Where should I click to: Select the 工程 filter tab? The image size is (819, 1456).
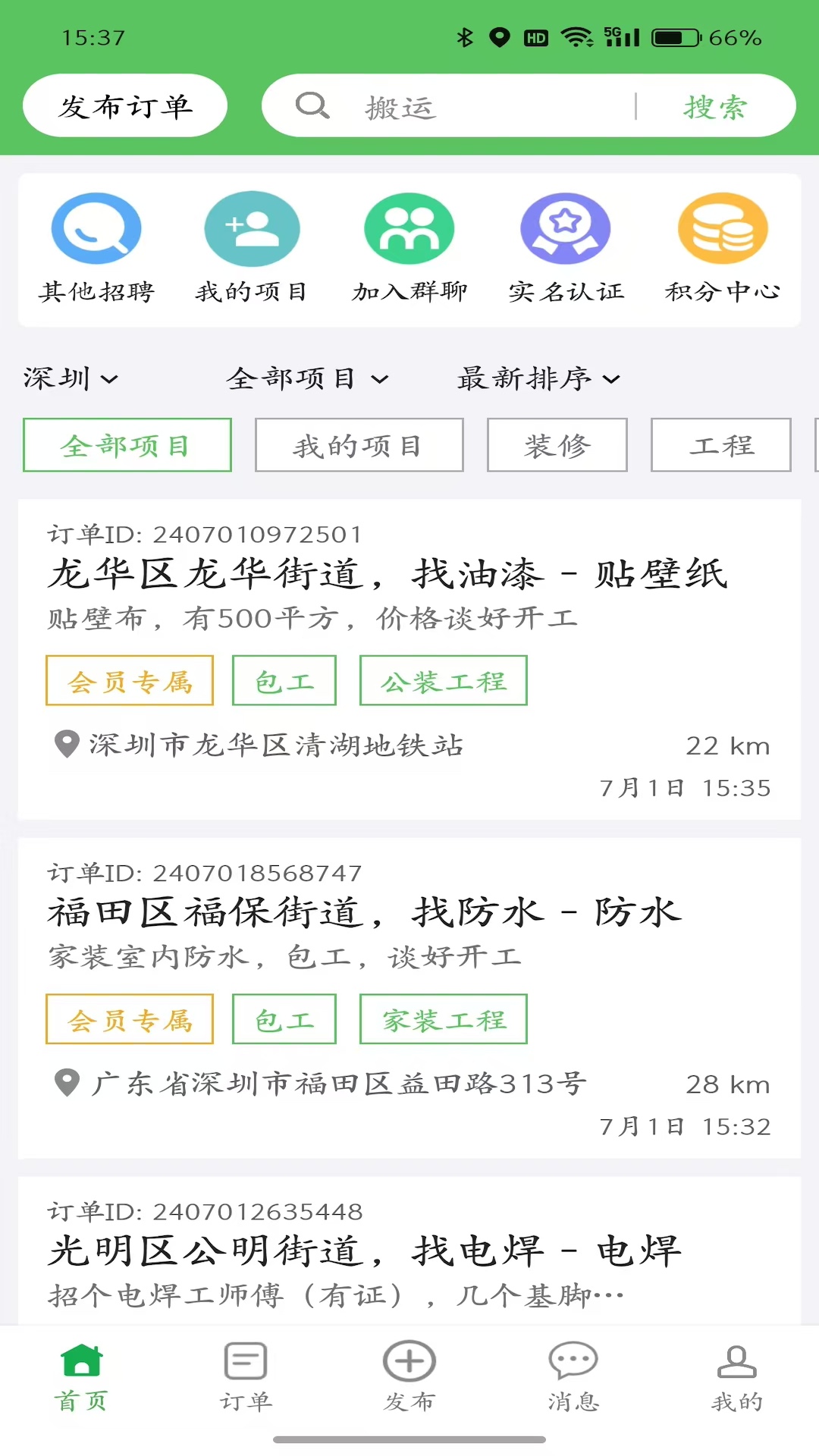pos(721,446)
